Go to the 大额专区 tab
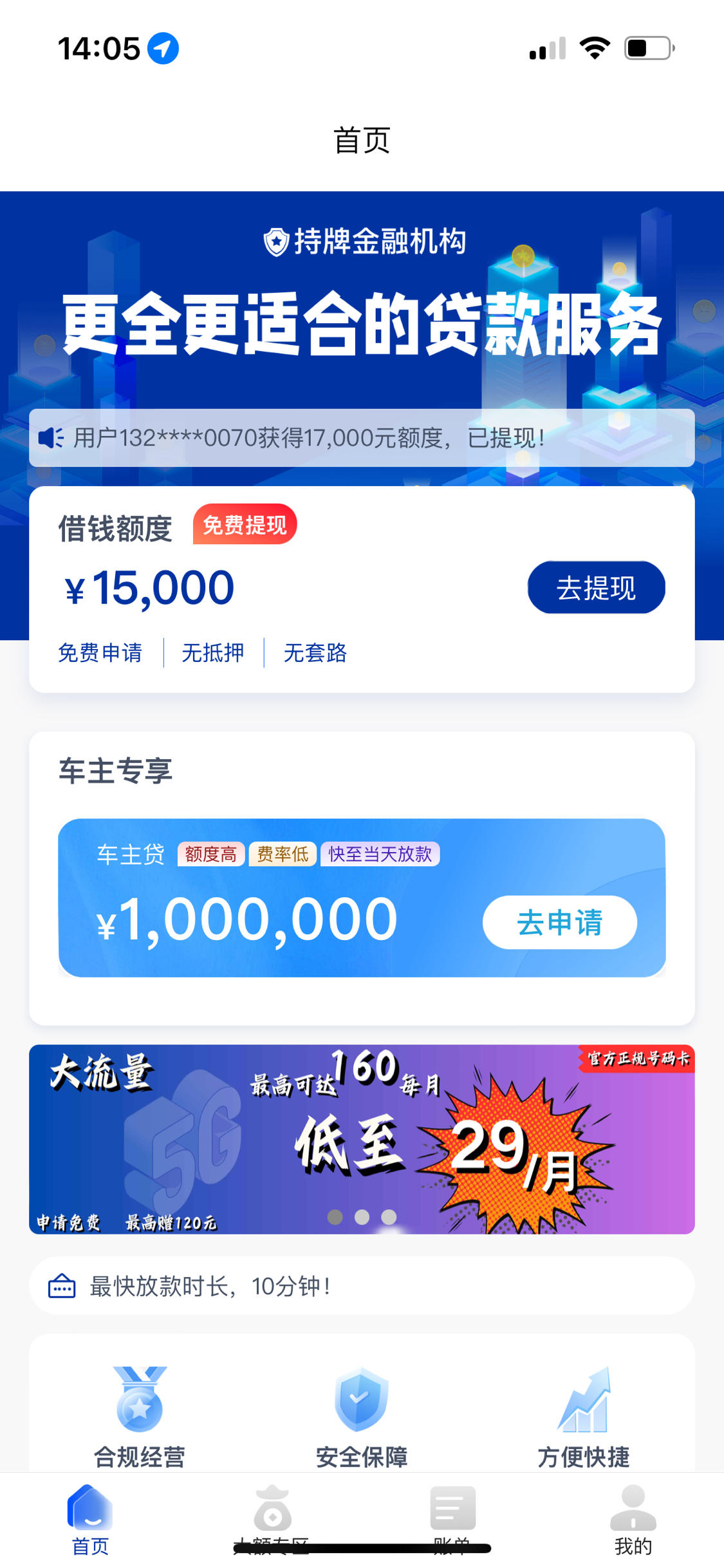This screenshot has height=1568, width=724. coord(272,1520)
